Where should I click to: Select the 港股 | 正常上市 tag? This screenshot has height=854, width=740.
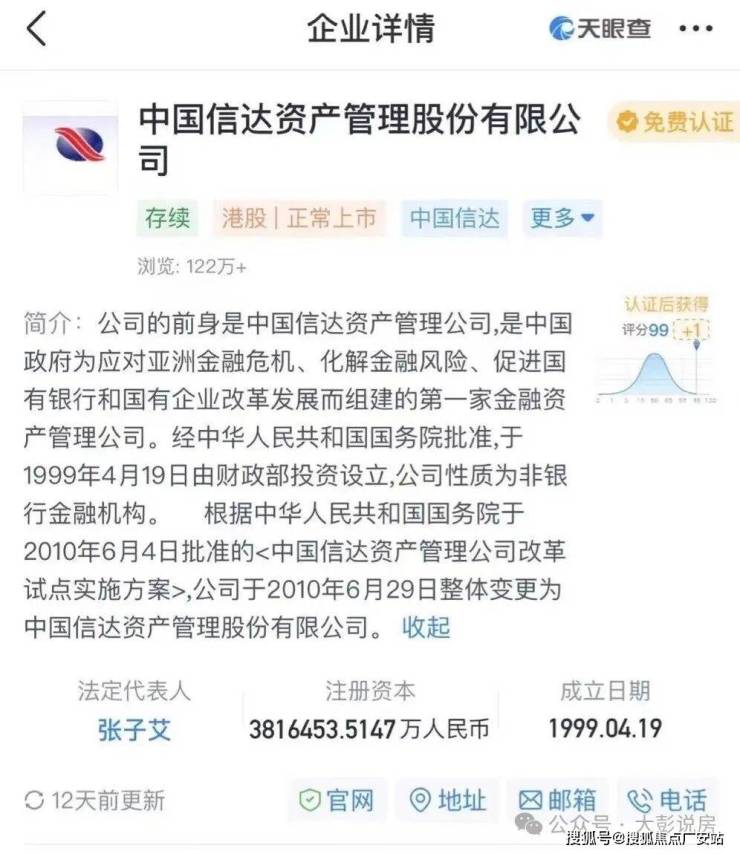(x=299, y=218)
